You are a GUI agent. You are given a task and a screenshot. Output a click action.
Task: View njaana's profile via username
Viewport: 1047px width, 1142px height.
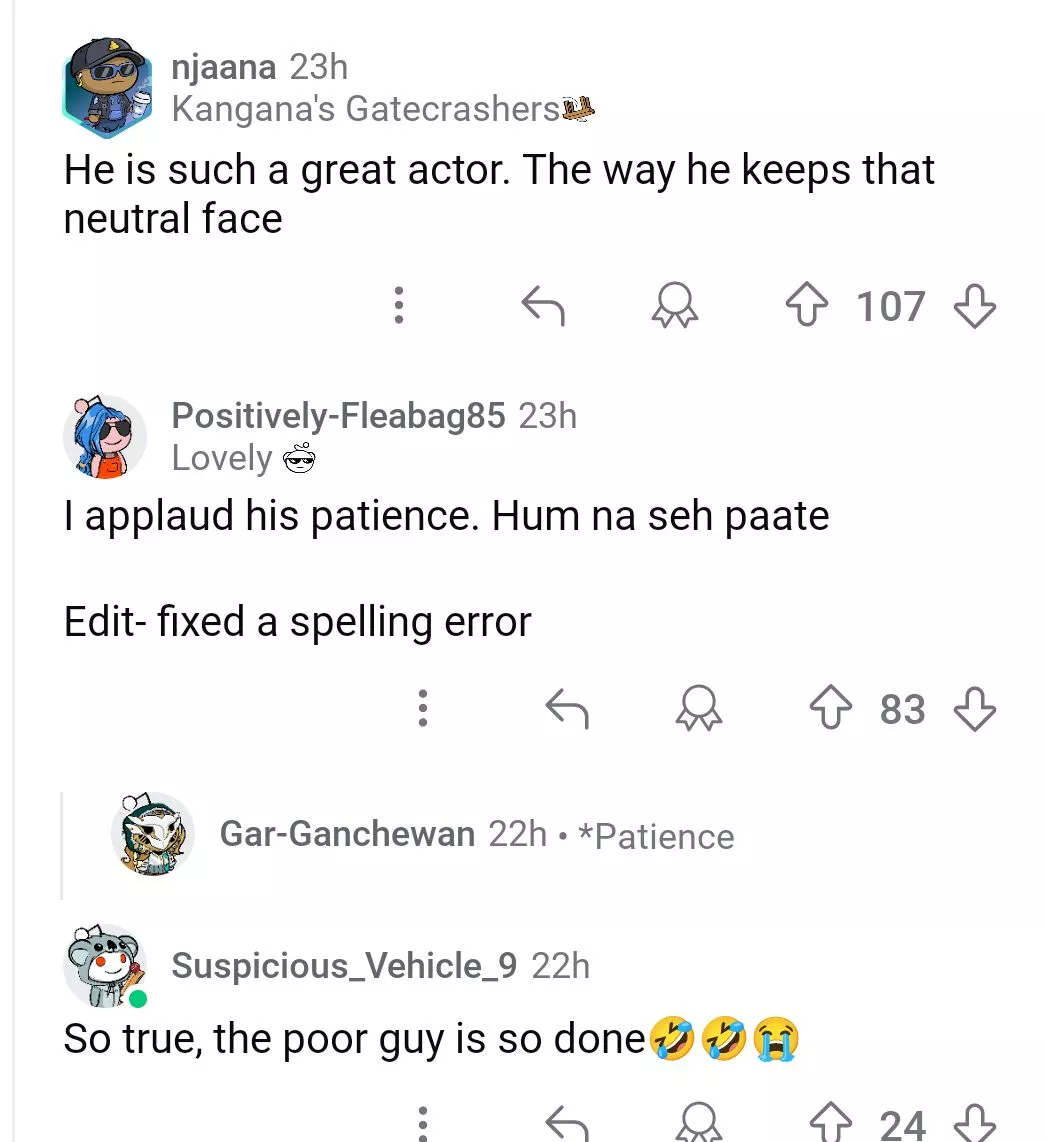223,67
